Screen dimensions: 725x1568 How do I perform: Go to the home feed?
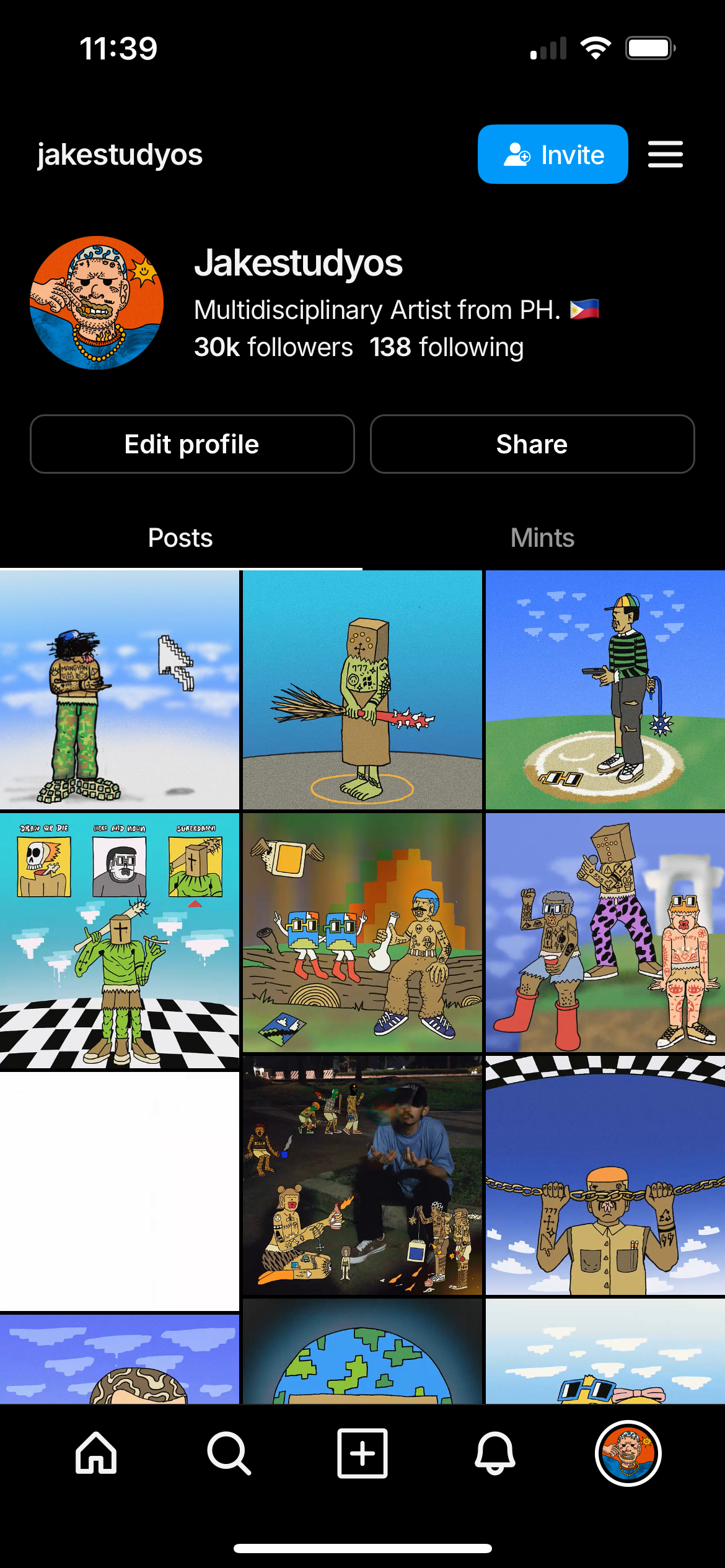96,1453
